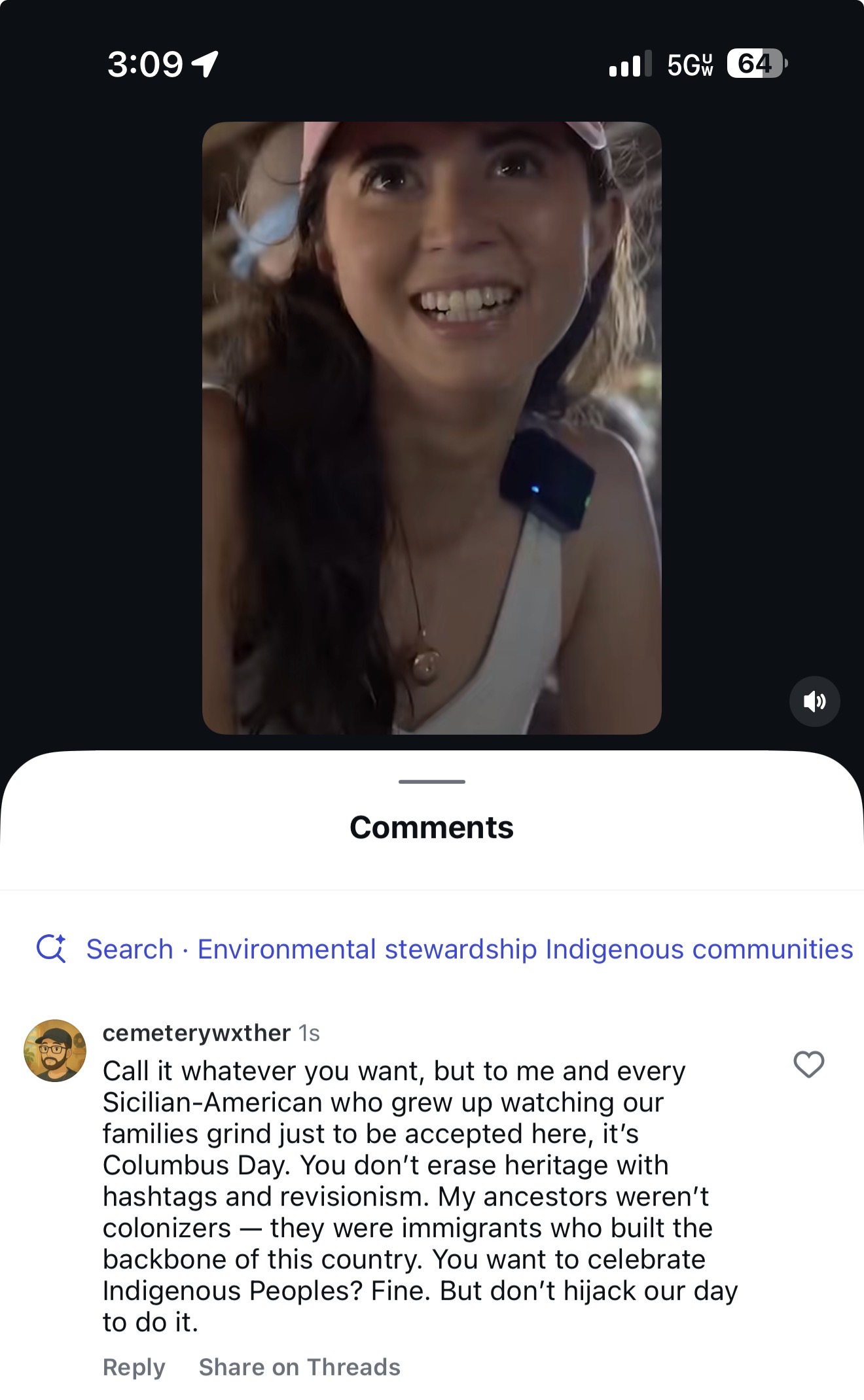Screen dimensions: 864x1400
Task: Share cemeterywxther's comment on Threads
Action: point(299,1367)
